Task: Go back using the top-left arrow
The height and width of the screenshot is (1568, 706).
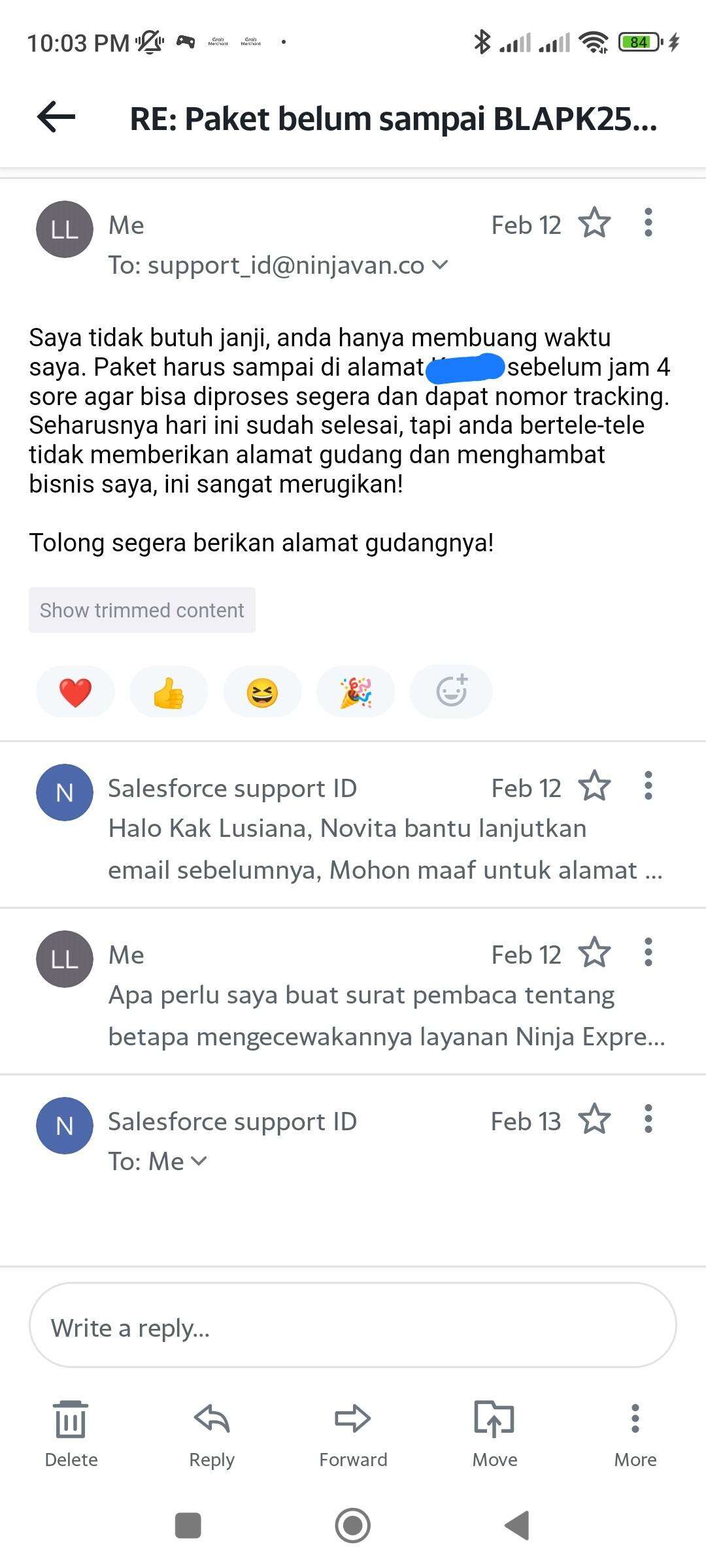Action: 56,117
